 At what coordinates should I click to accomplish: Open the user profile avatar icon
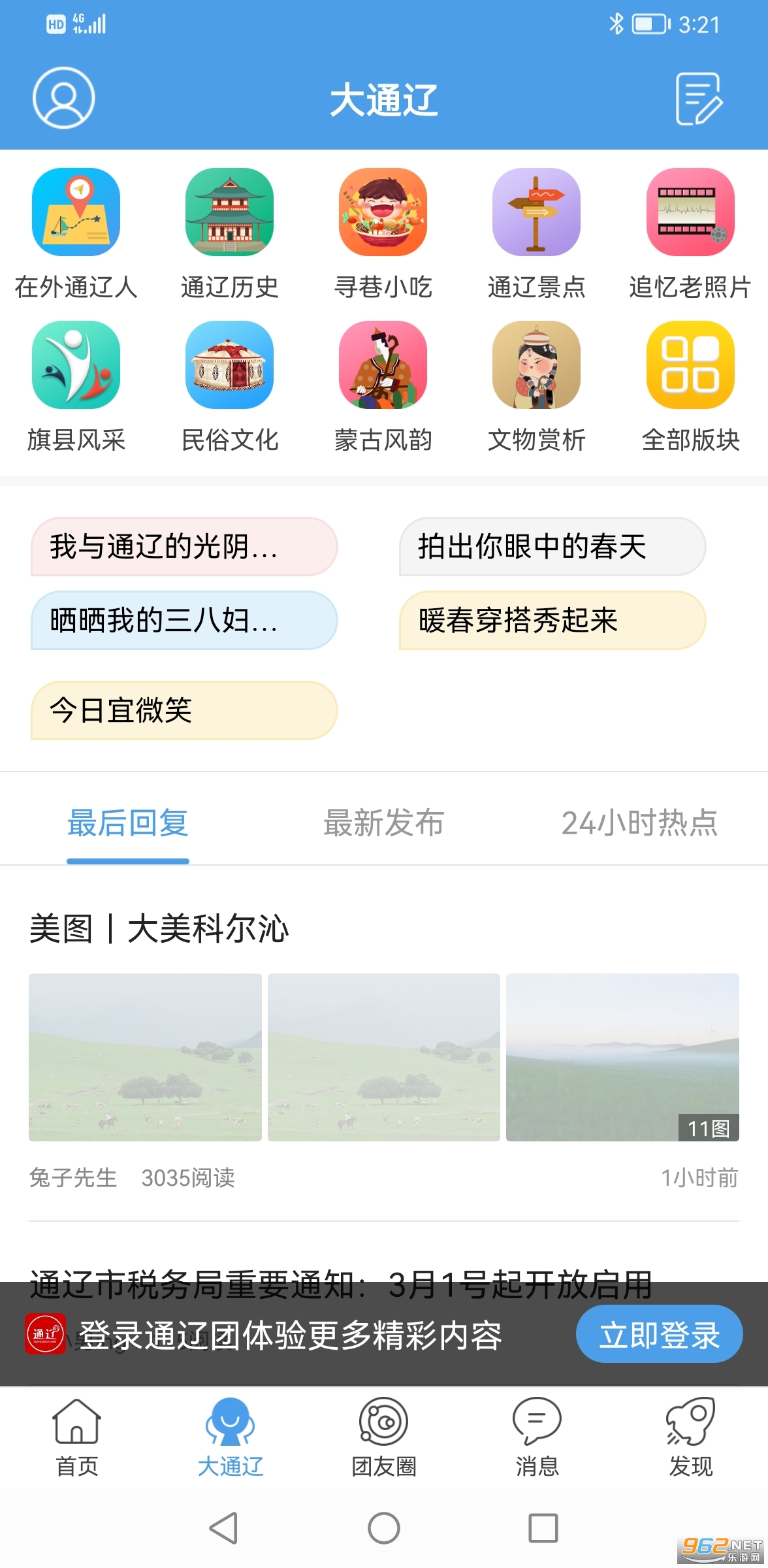pos(64,98)
